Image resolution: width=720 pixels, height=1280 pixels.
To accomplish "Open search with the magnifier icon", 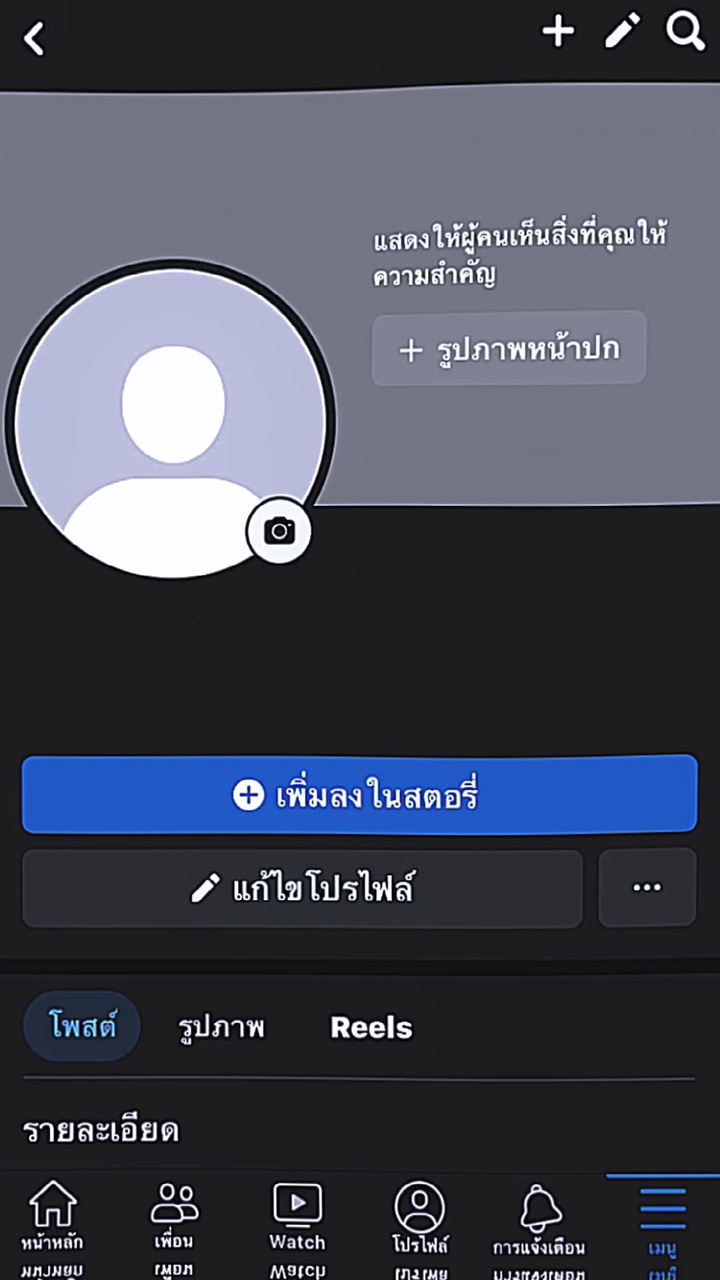I will (x=686, y=32).
